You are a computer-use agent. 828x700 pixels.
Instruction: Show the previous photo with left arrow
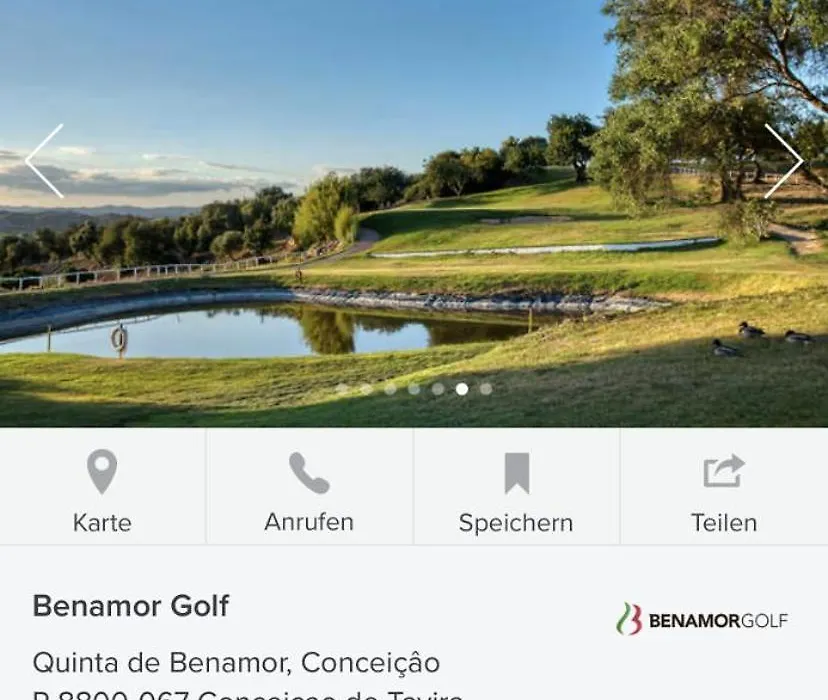pyautogui.click(x=45, y=161)
